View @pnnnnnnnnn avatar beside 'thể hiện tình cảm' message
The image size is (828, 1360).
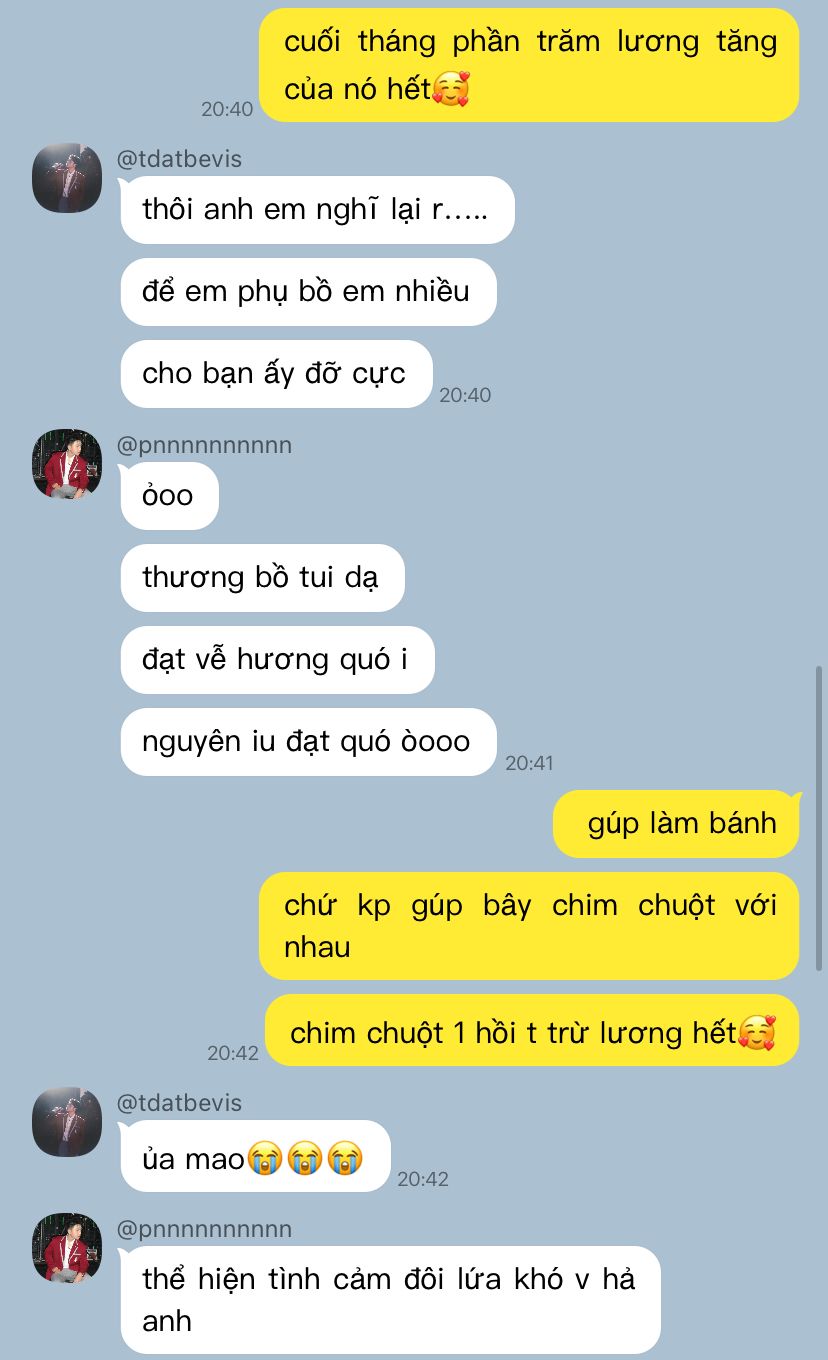(67, 1248)
